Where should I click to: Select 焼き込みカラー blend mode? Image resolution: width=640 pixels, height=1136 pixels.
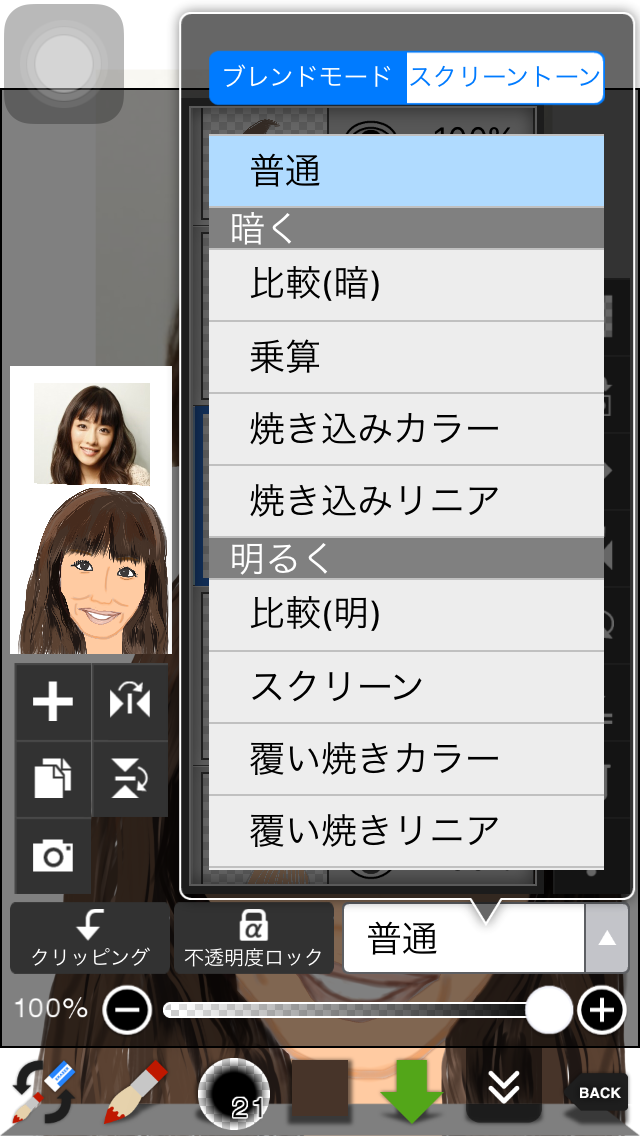coord(406,429)
